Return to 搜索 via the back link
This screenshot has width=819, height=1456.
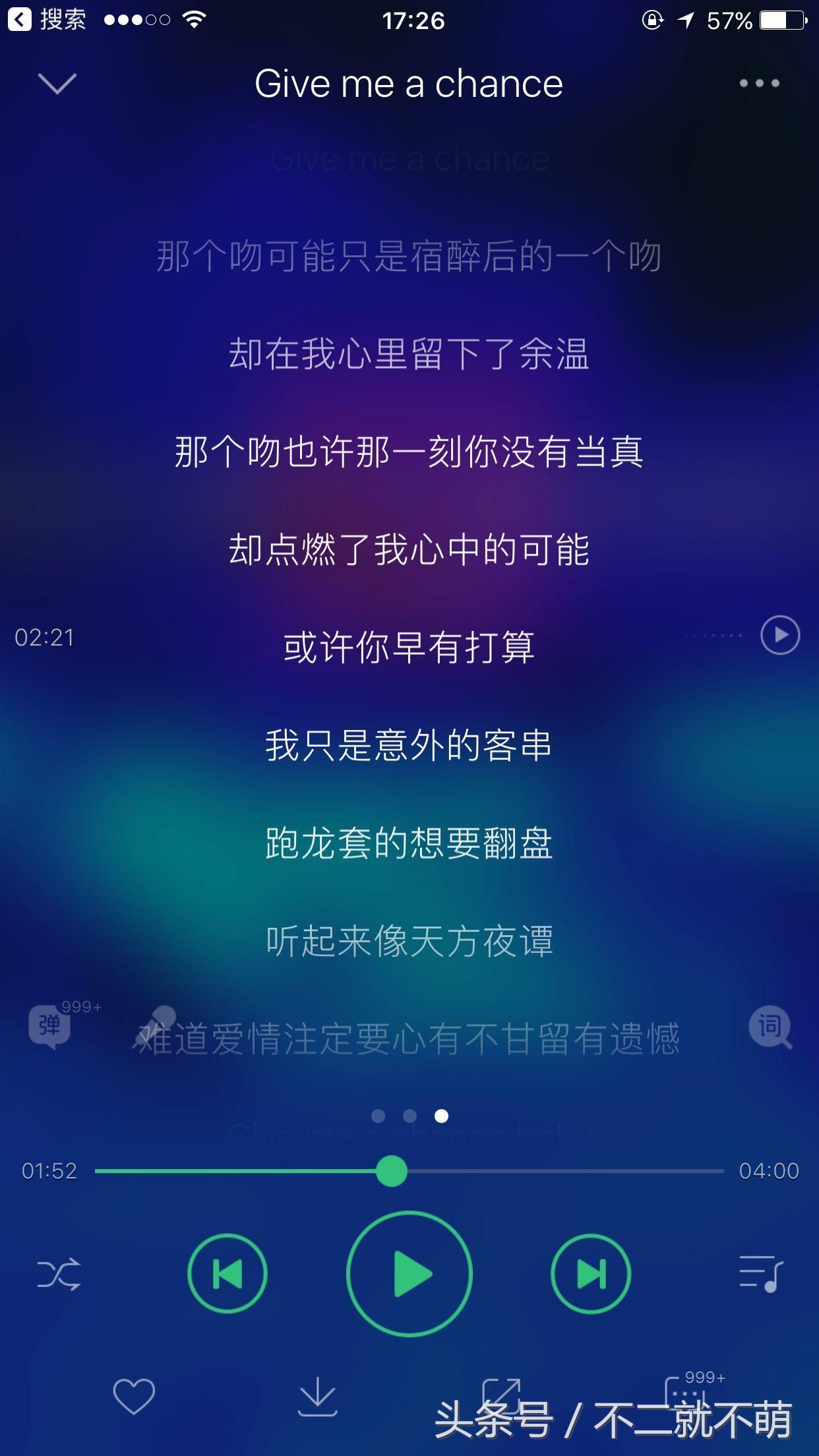point(47,20)
